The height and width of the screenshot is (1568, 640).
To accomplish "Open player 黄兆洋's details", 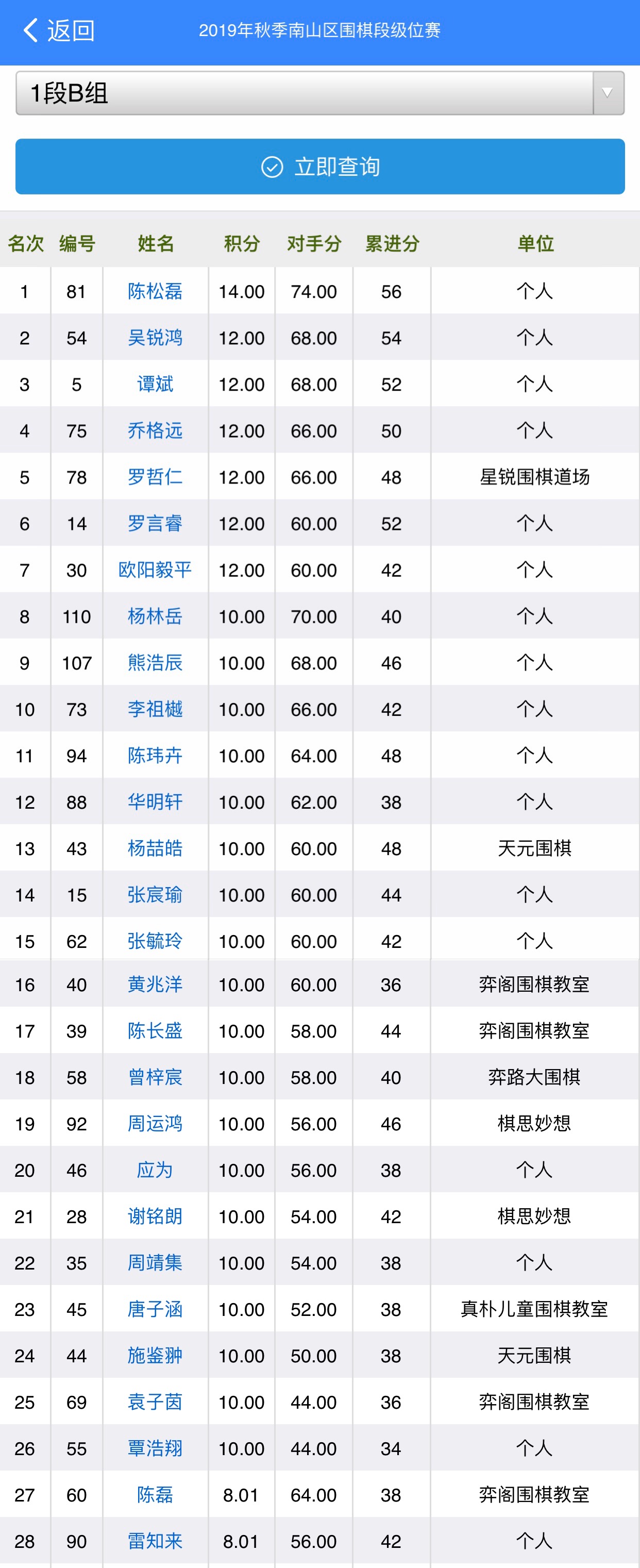I will pyautogui.click(x=155, y=985).
